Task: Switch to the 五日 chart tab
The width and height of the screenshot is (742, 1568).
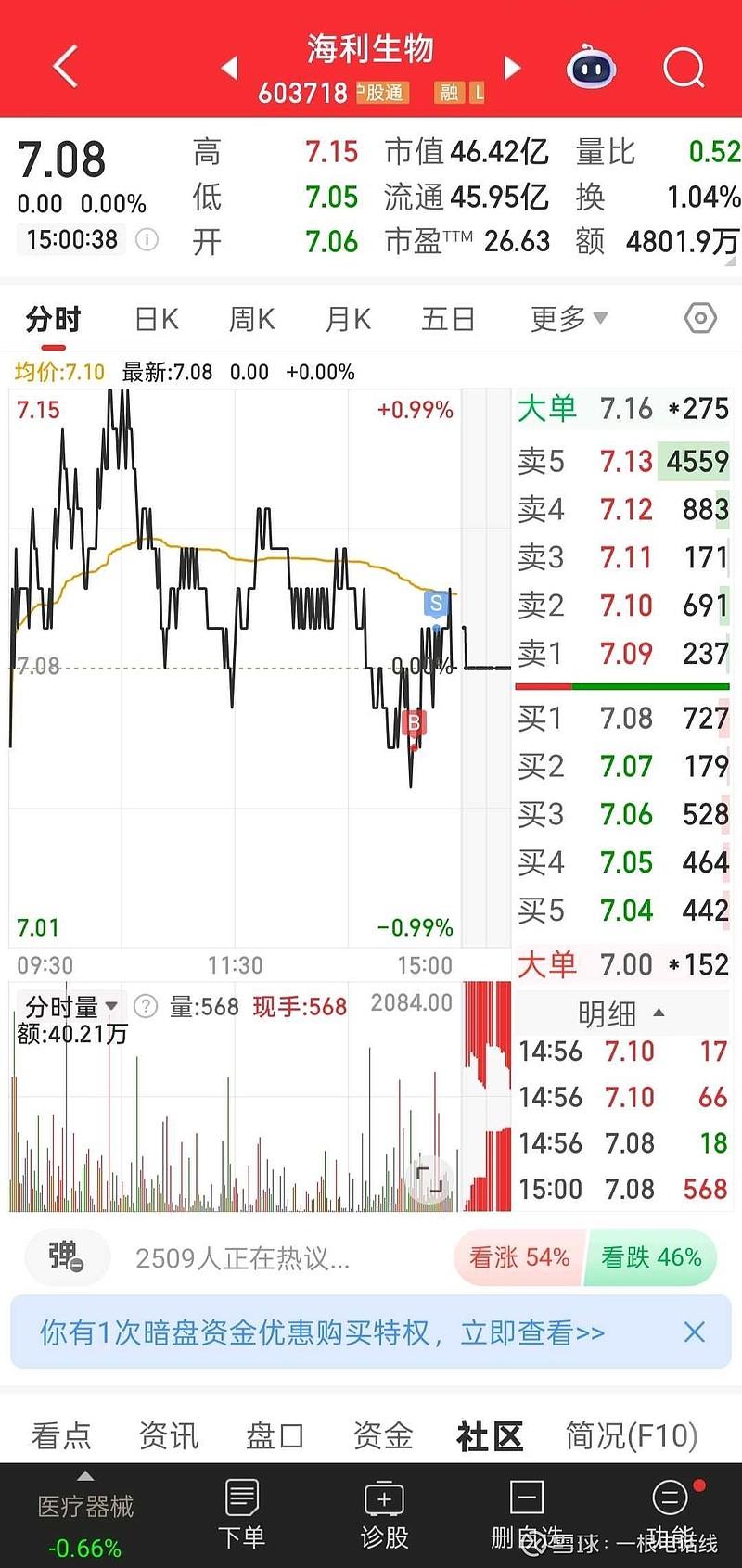Action: 448,319
